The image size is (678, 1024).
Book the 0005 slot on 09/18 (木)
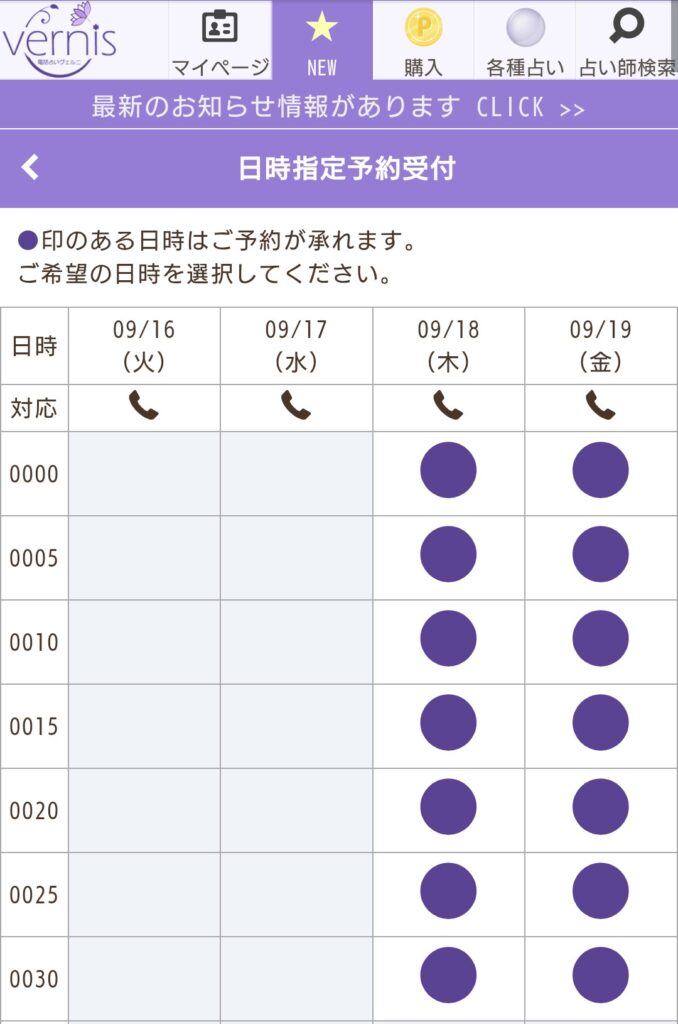448,554
